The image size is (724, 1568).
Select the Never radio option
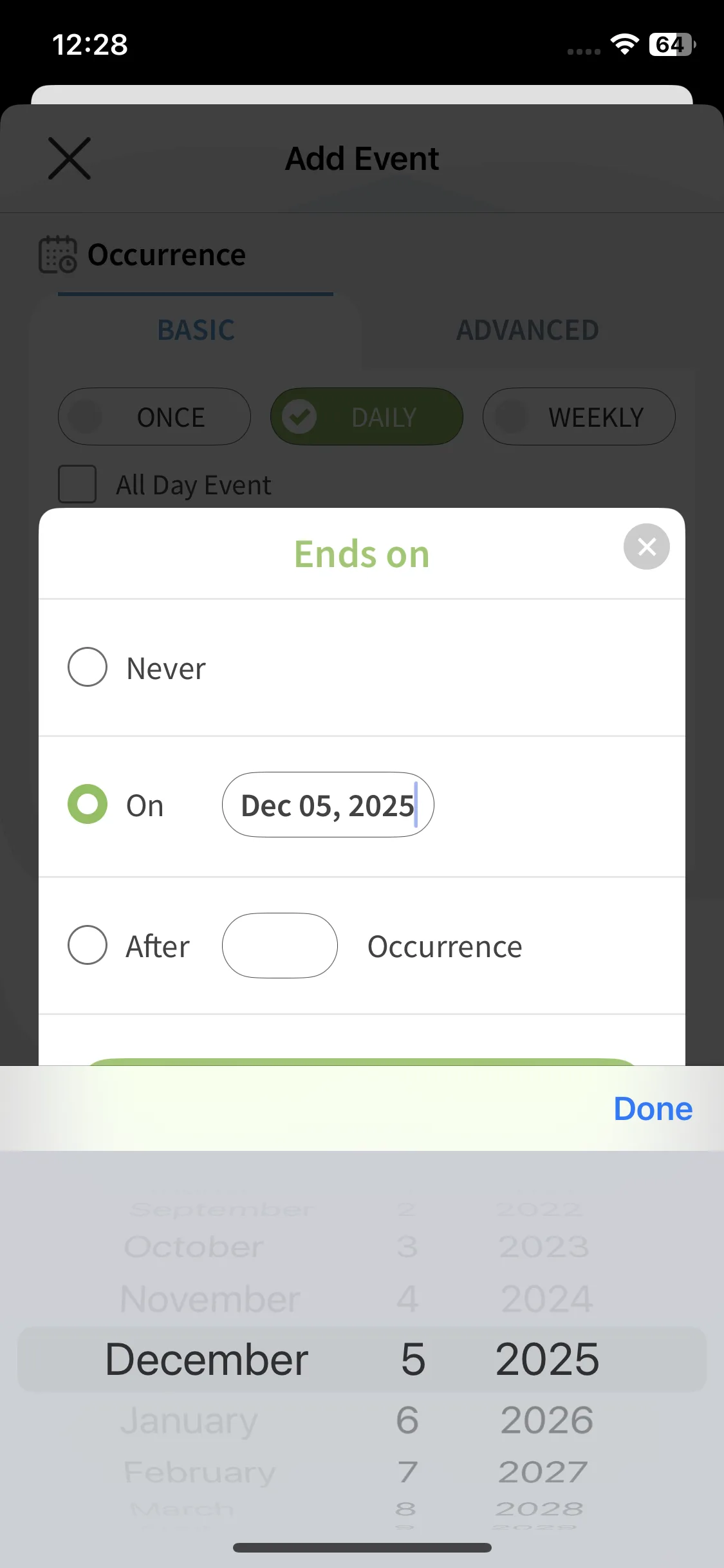click(x=88, y=667)
